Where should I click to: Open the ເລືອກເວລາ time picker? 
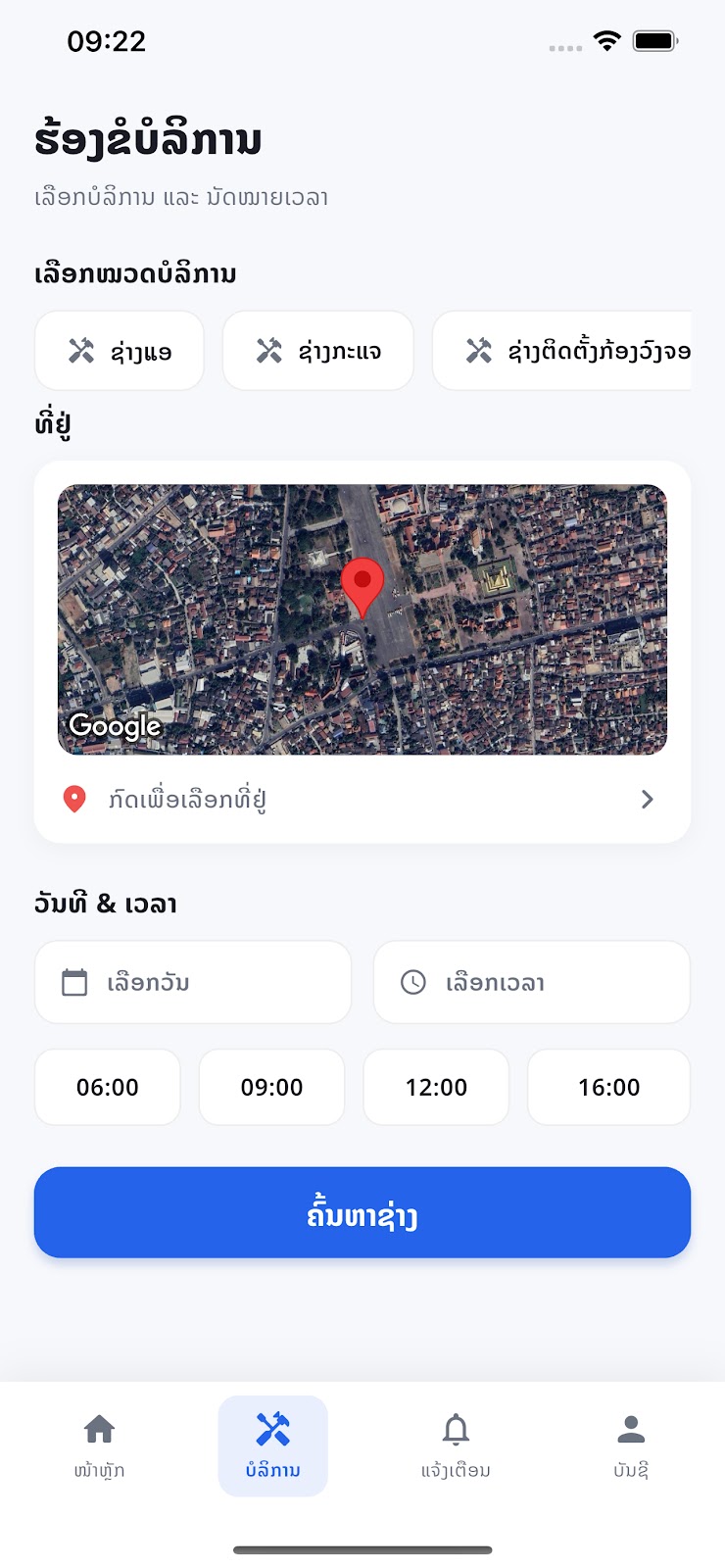532,982
